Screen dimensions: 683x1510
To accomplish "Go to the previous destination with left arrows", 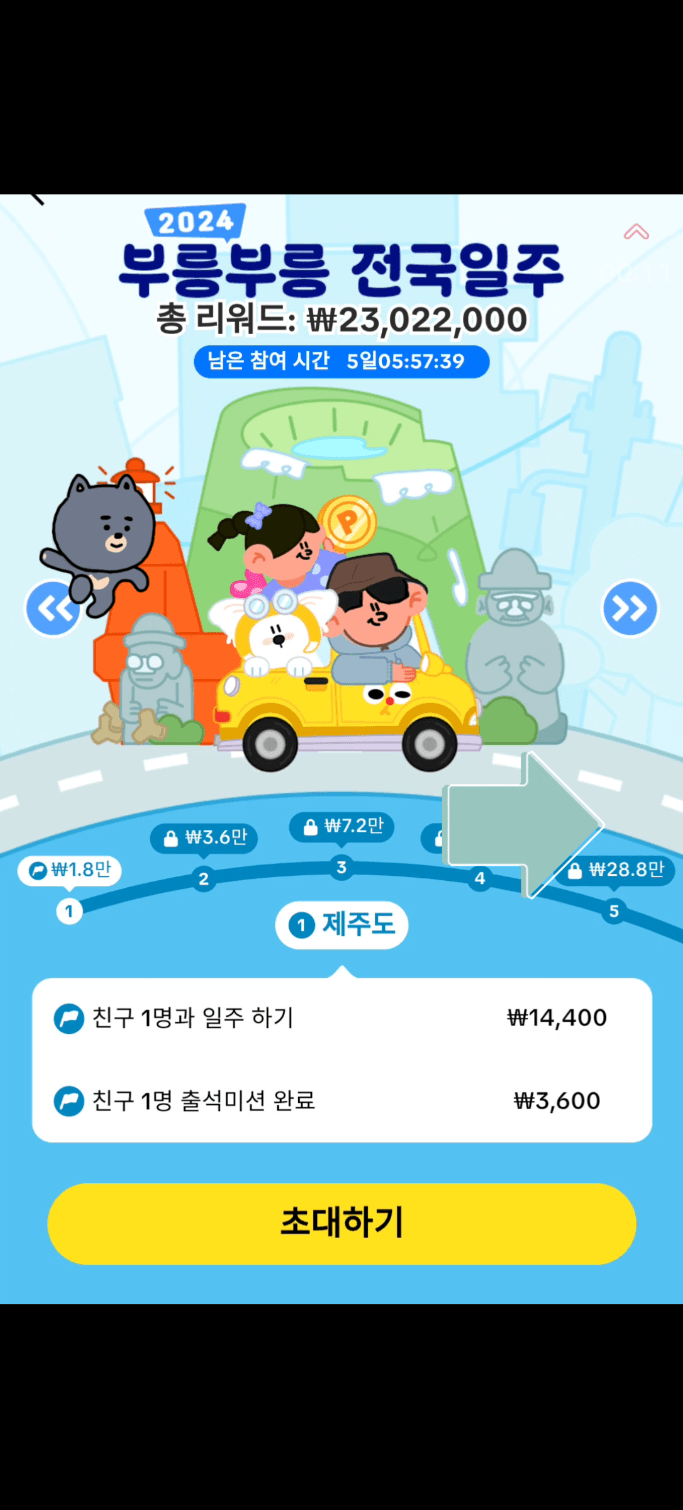I will (52, 609).
